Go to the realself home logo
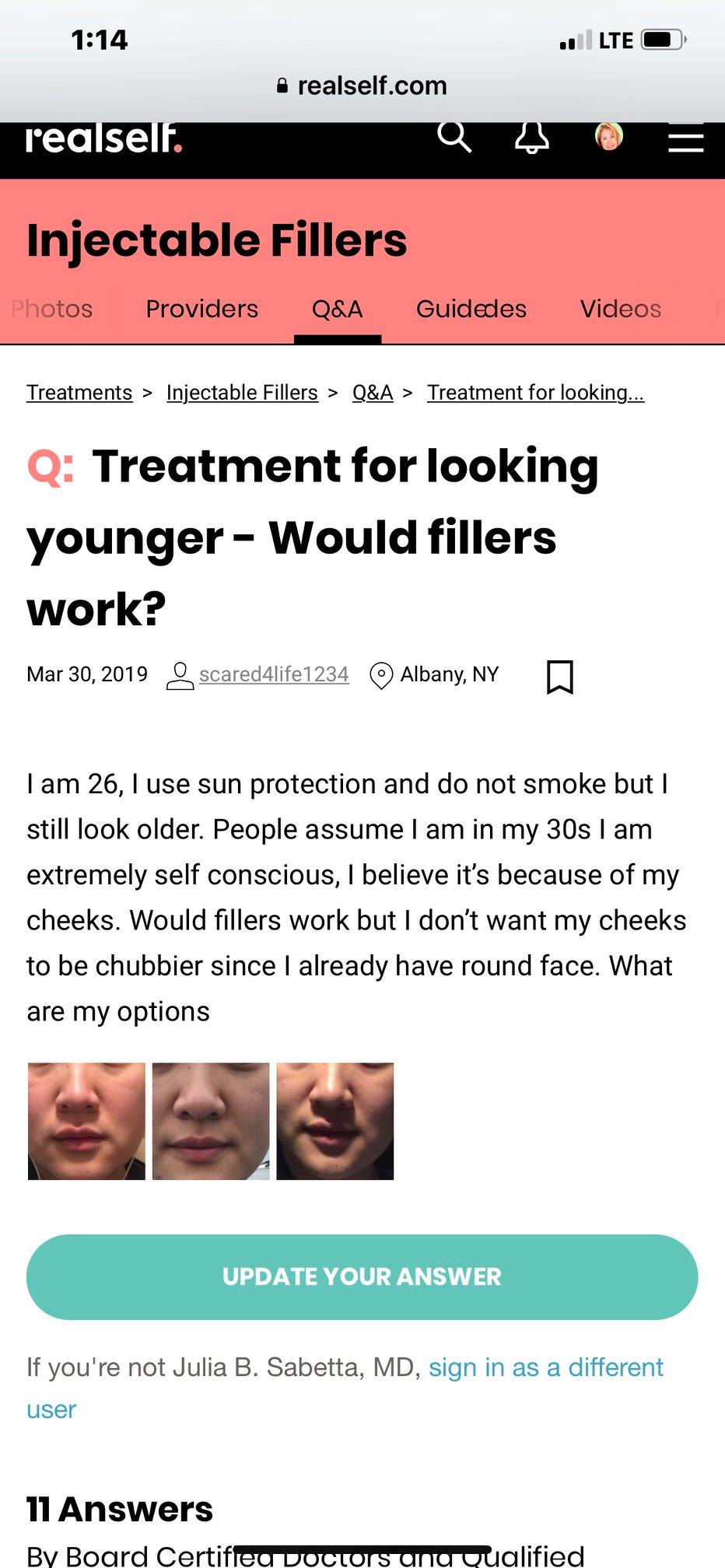 pos(103,139)
